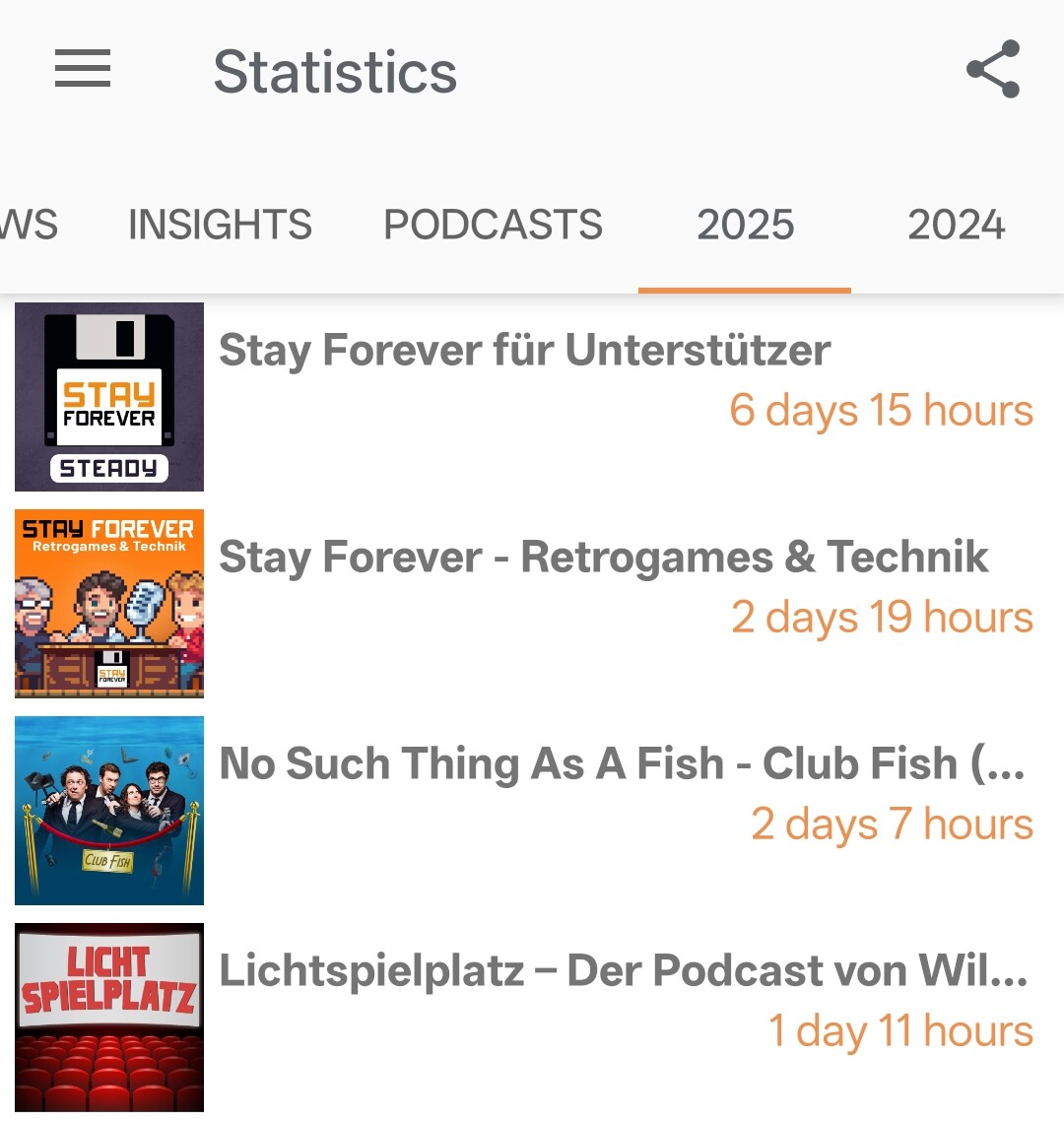
Task: Show statistics for 2024
Action: tap(956, 225)
